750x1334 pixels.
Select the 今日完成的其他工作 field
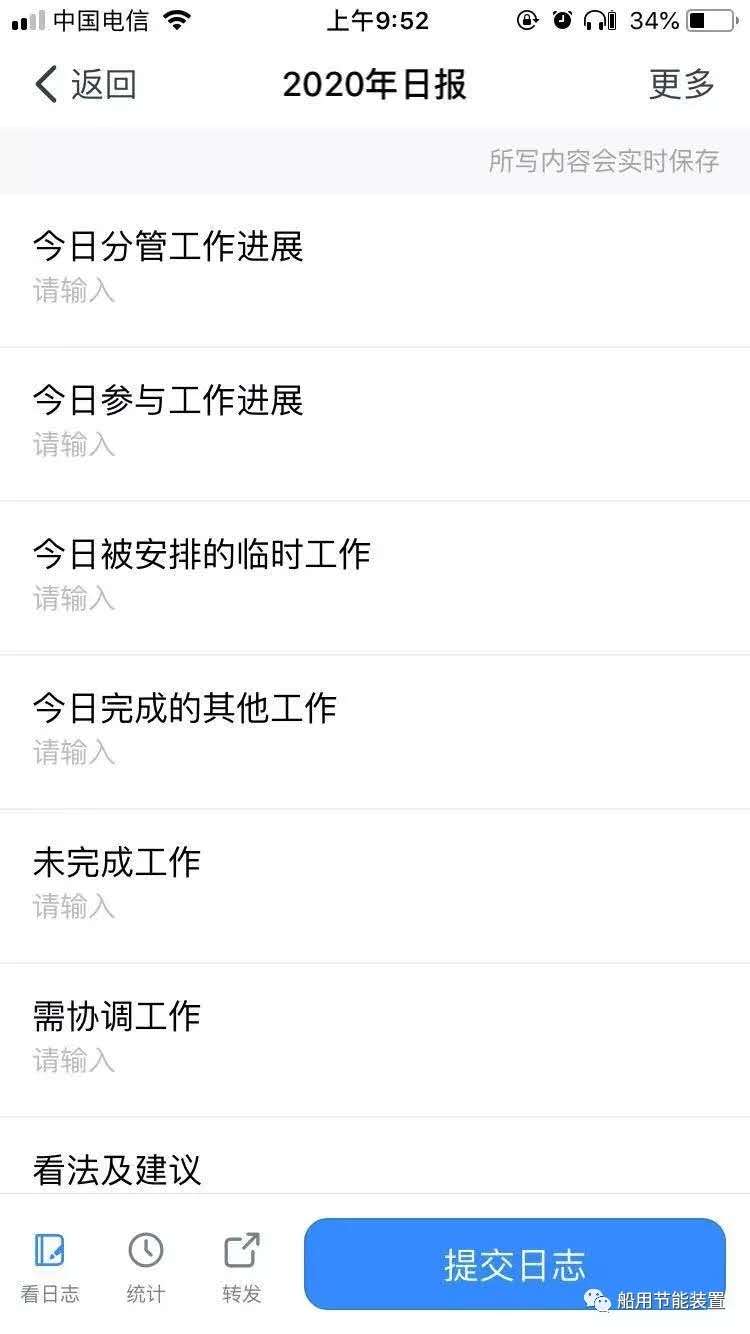point(375,732)
